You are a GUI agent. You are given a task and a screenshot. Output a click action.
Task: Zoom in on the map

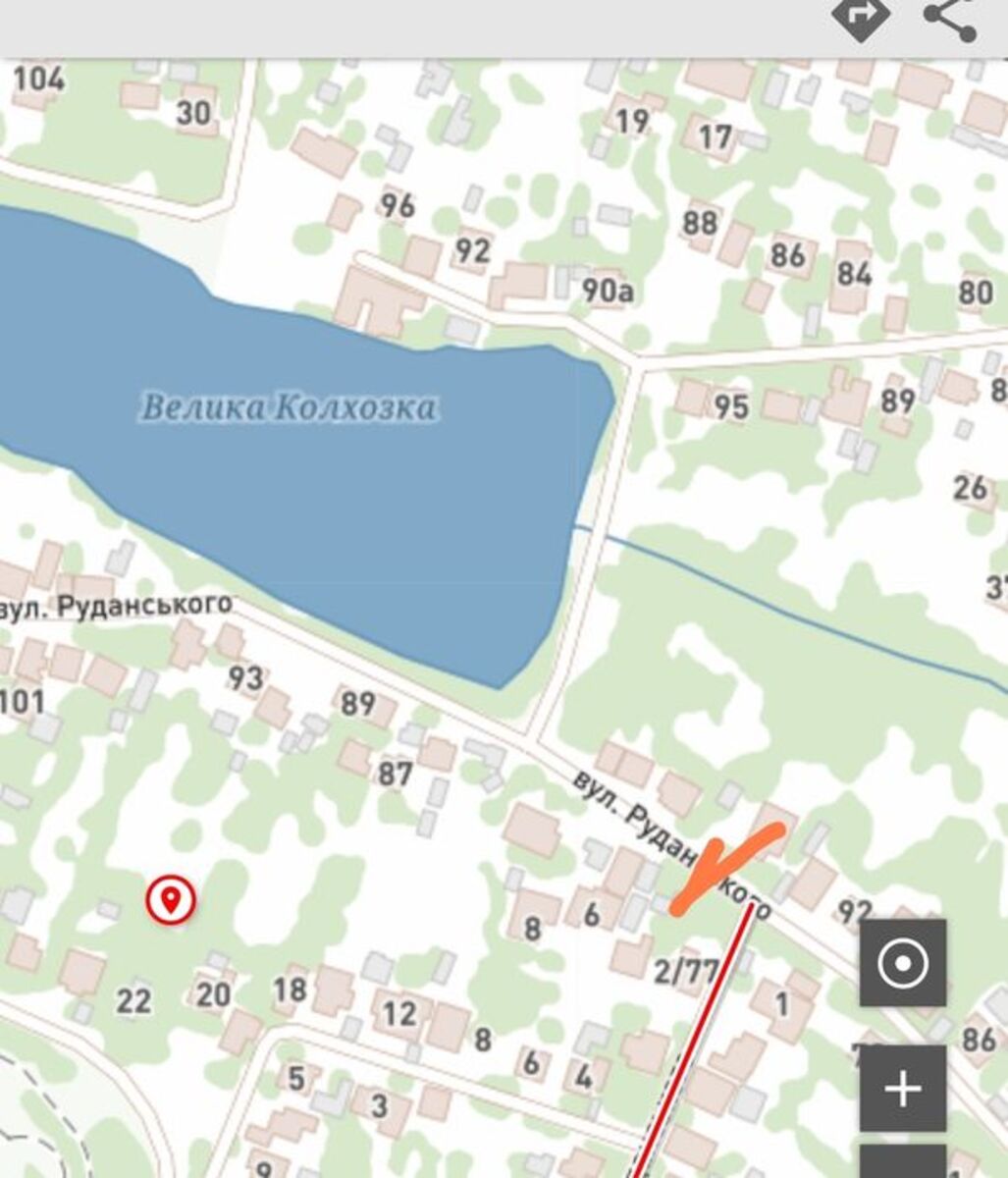pos(903,1089)
